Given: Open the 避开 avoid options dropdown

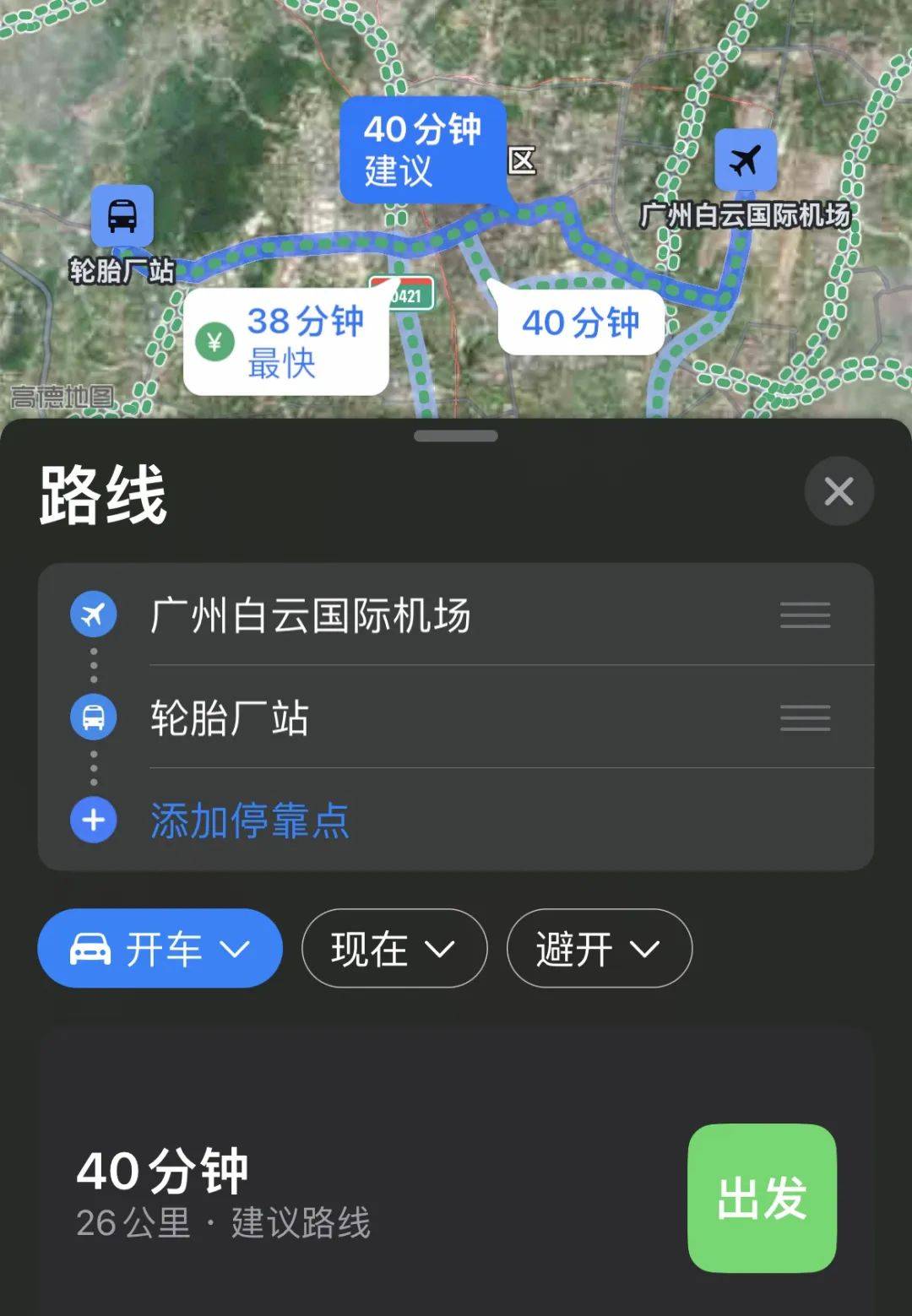Looking at the screenshot, I should point(600,948).
